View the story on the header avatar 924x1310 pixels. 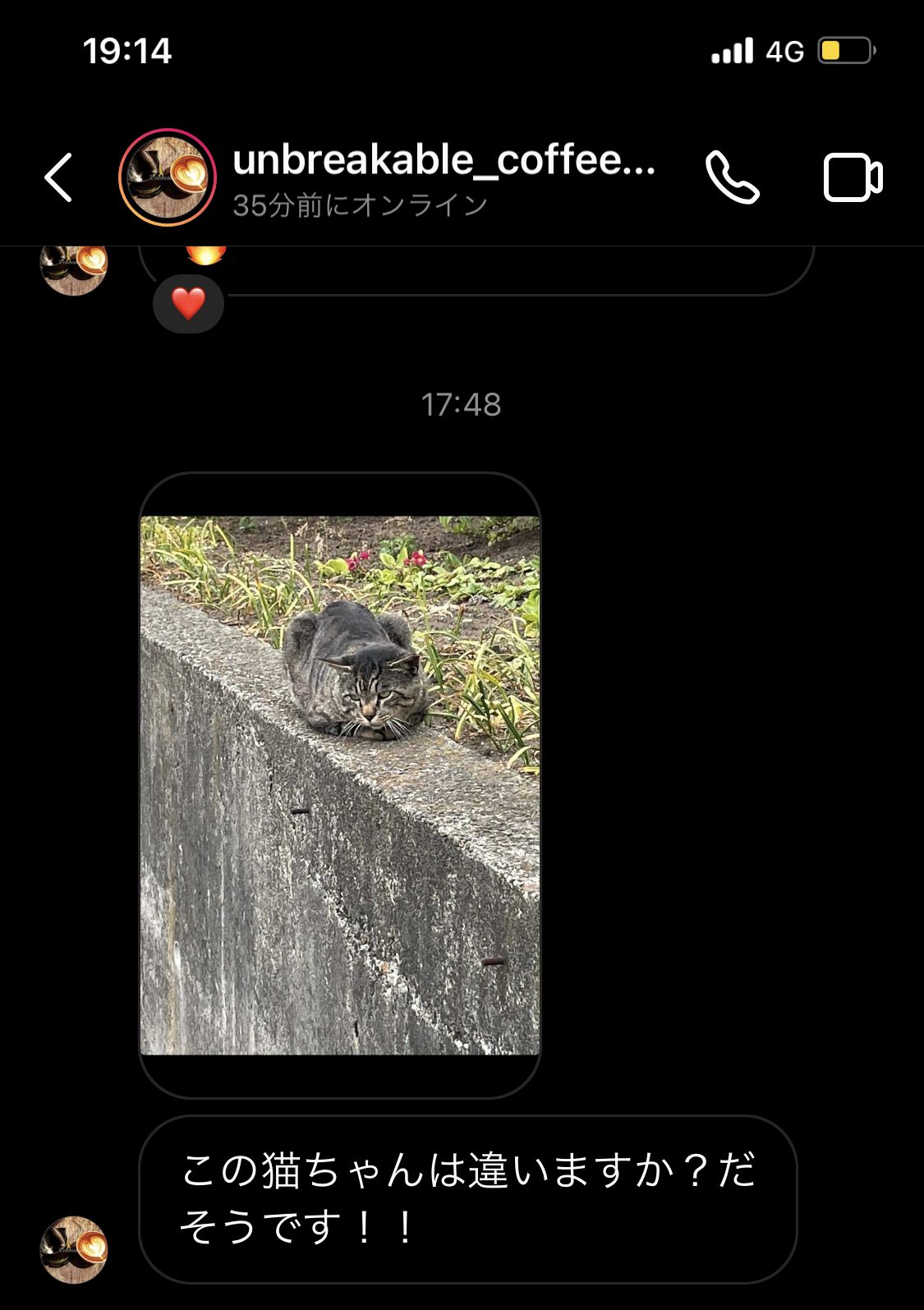click(168, 177)
